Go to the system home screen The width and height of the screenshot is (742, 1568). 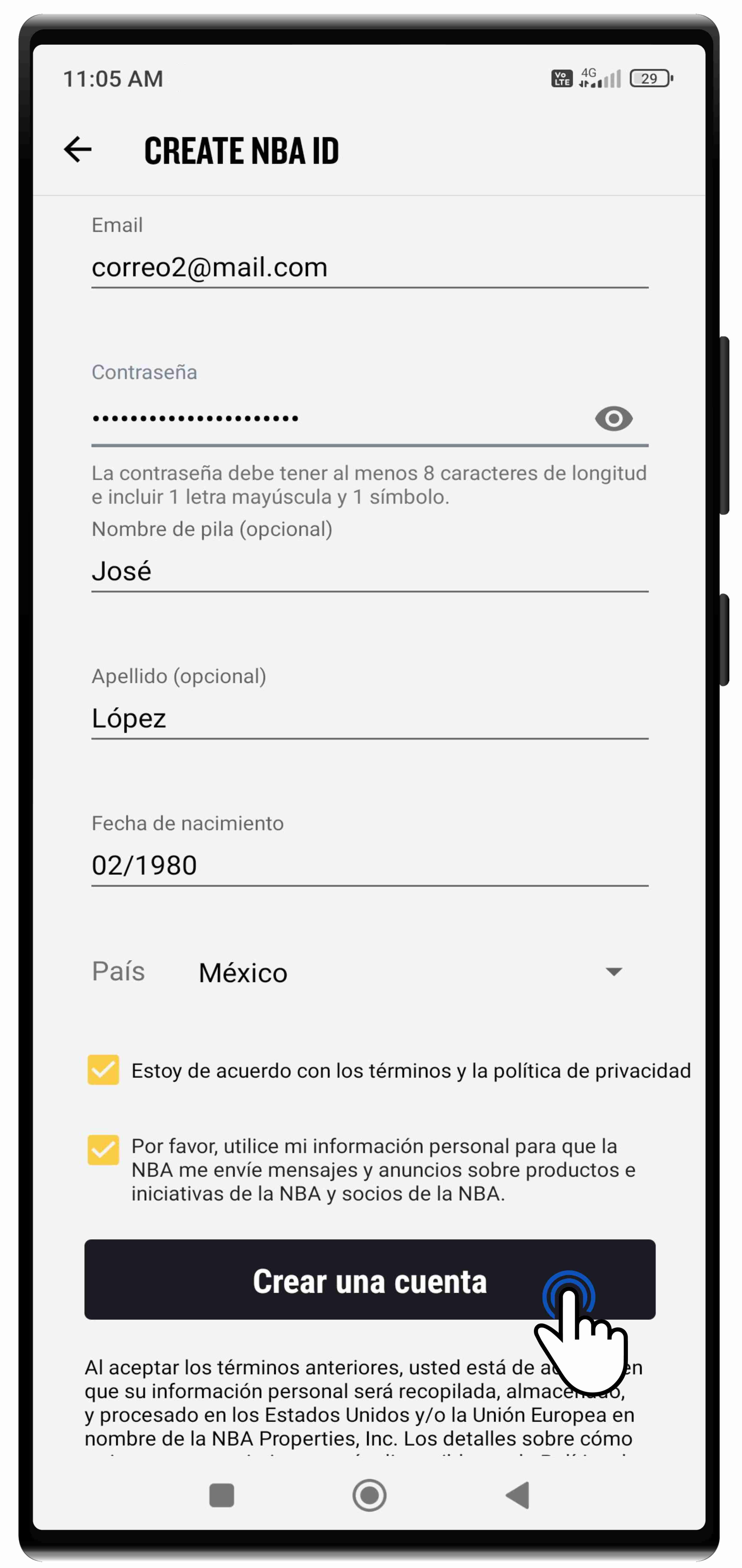(x=369, y=1495)
